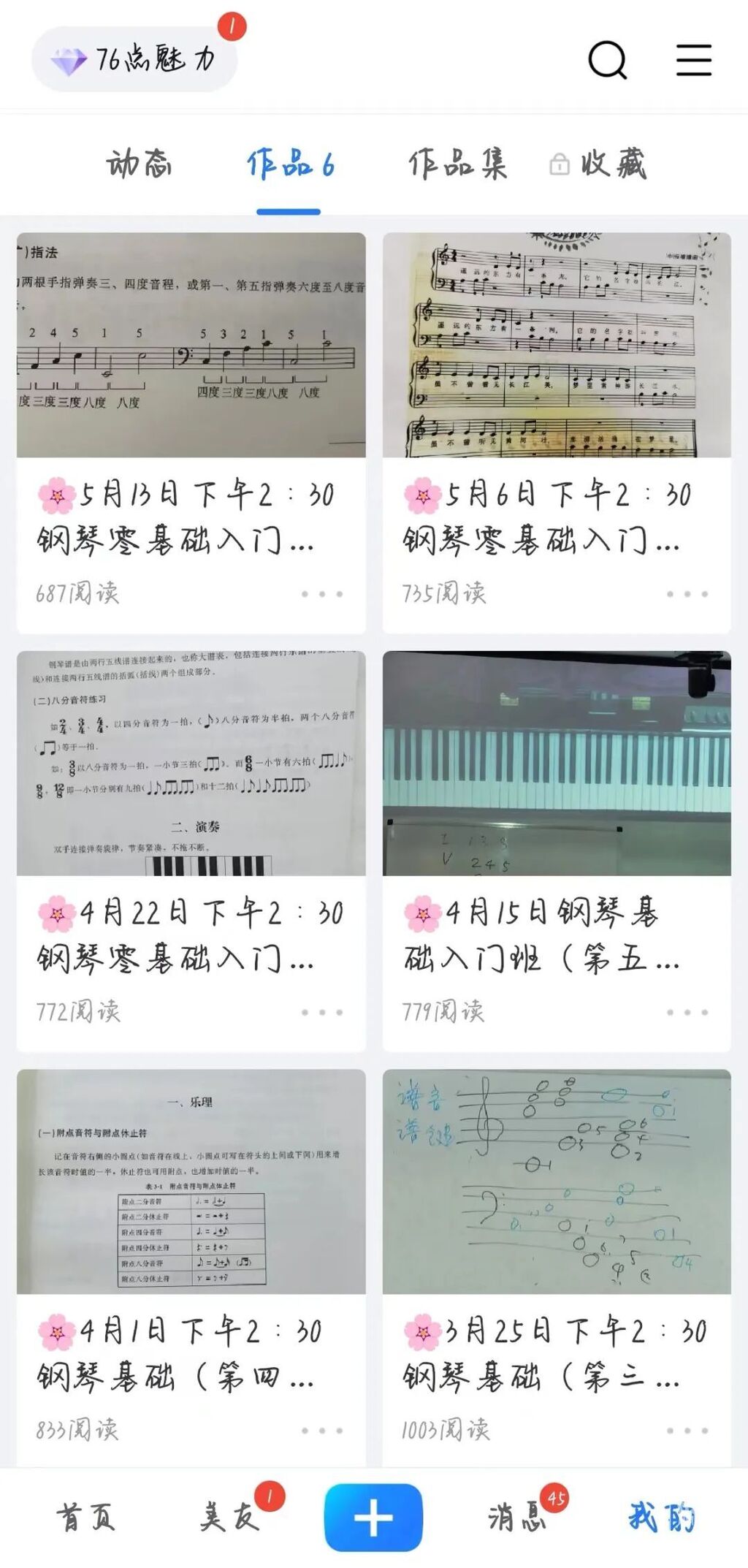Switch to the 动态 tab
Viewport: 748px width, 1568px height.
139,164
